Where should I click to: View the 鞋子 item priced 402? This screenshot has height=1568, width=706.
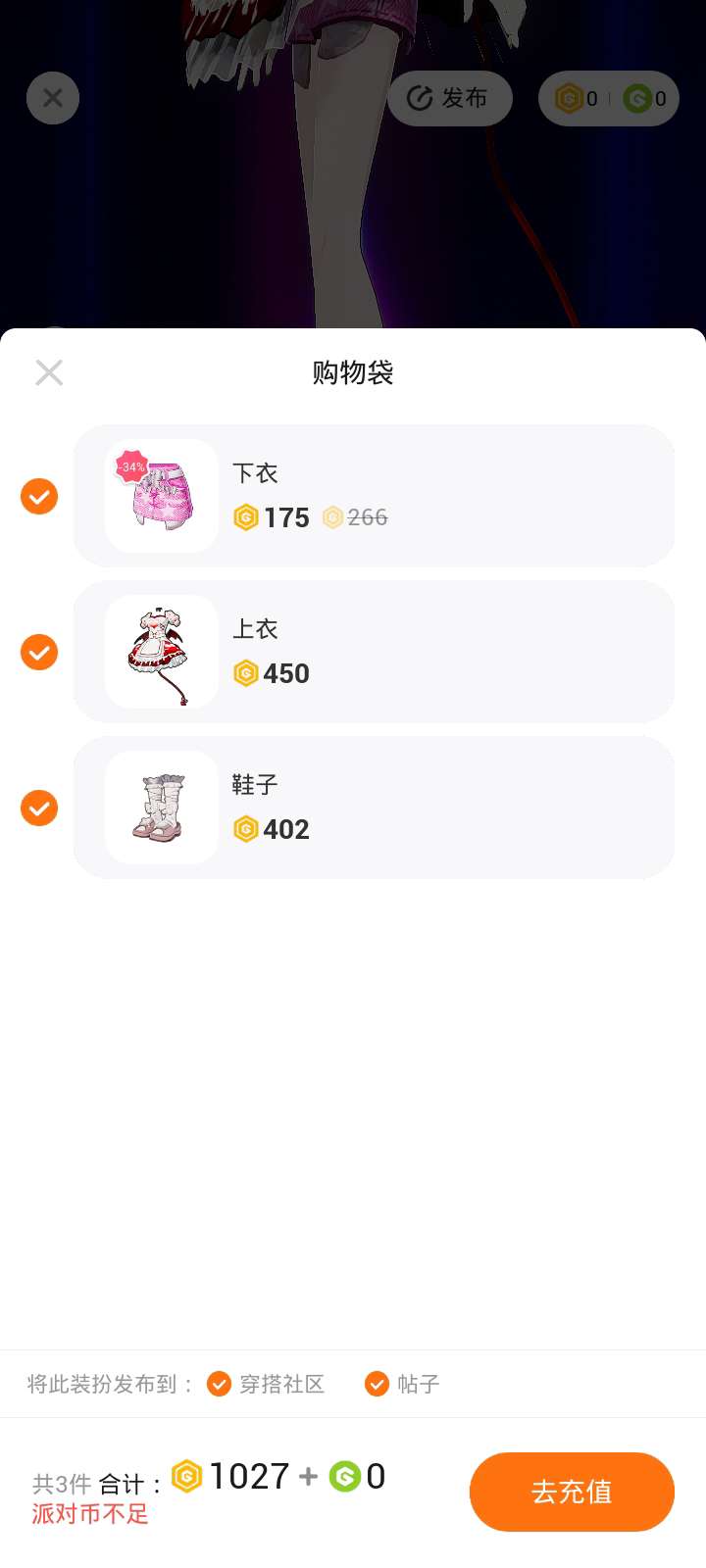(374, 808)
